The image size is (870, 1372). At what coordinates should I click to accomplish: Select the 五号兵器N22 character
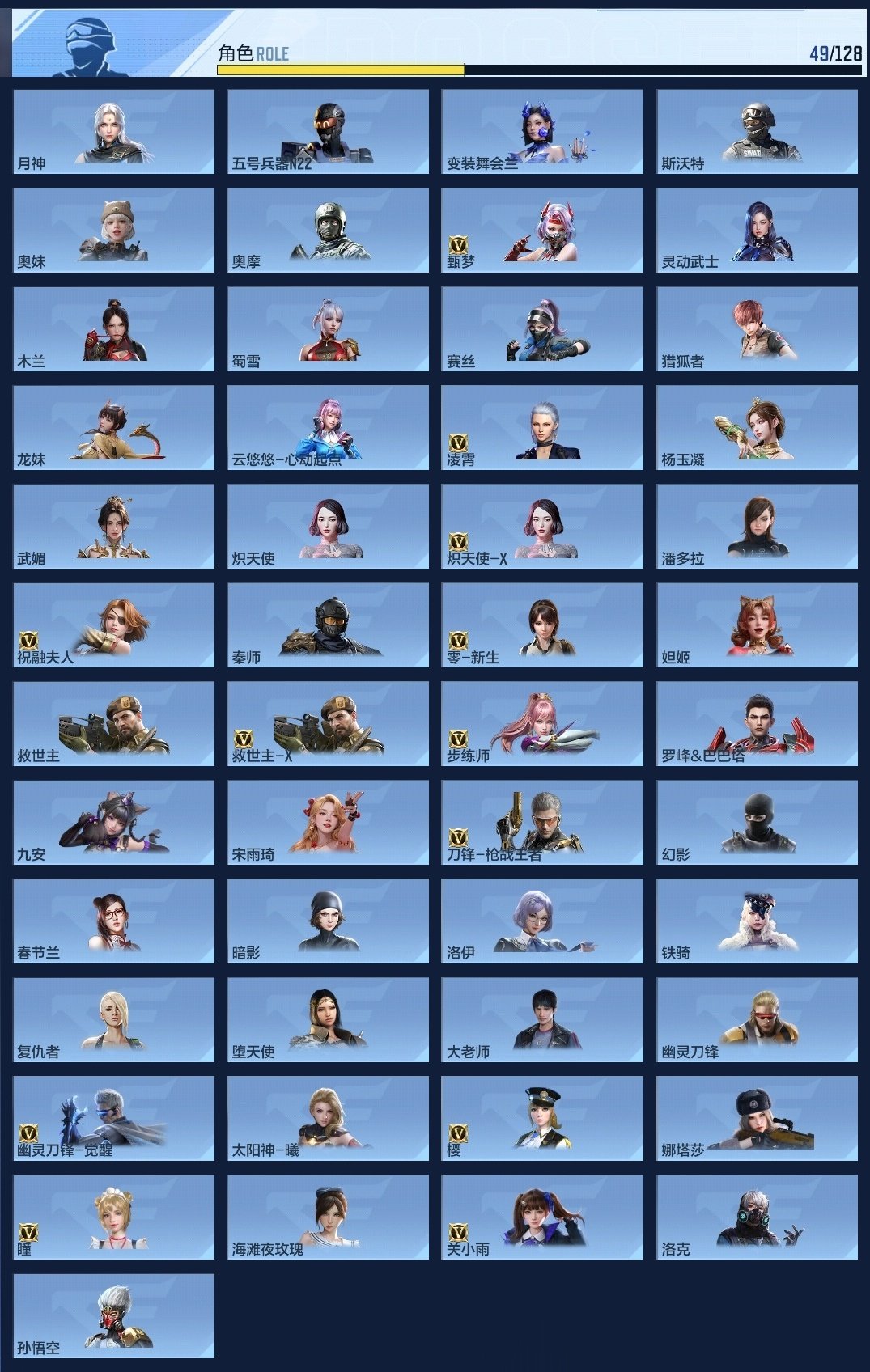coord(328,131)
